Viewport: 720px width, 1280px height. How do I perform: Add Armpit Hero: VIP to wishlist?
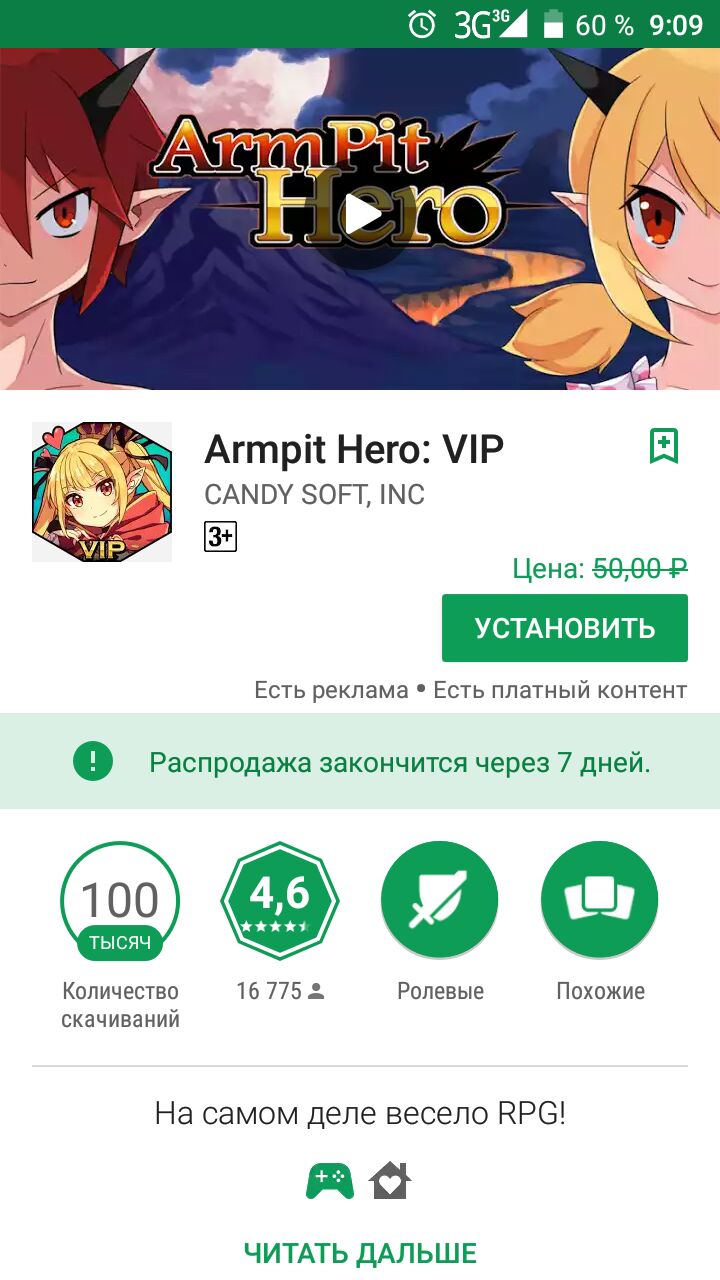click(x=664, y=446)
